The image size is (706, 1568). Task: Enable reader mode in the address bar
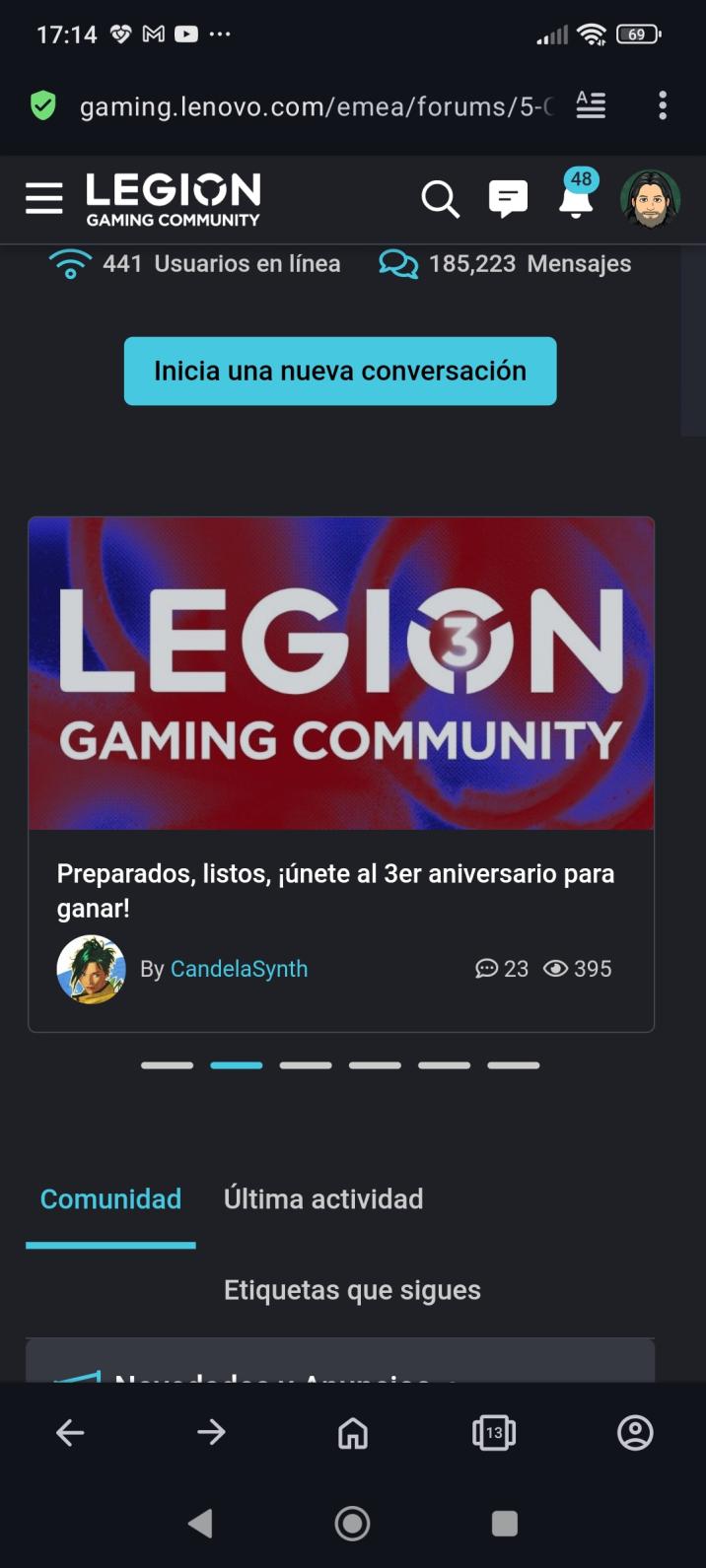[591, 105]
